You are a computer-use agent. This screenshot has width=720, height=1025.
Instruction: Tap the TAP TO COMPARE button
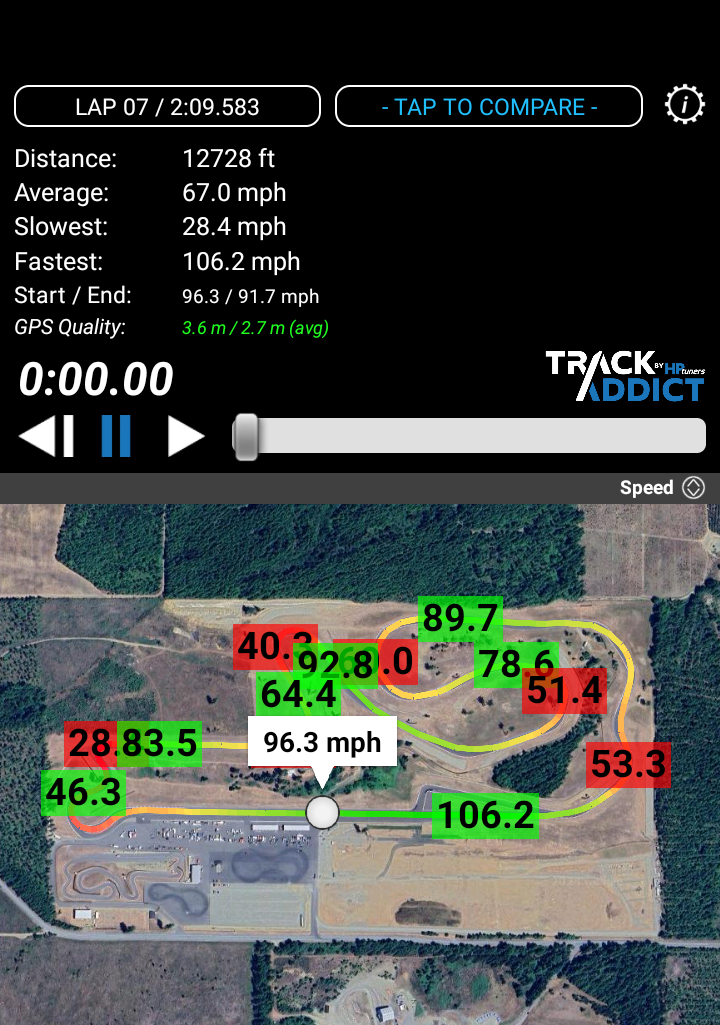click(489, 106)
